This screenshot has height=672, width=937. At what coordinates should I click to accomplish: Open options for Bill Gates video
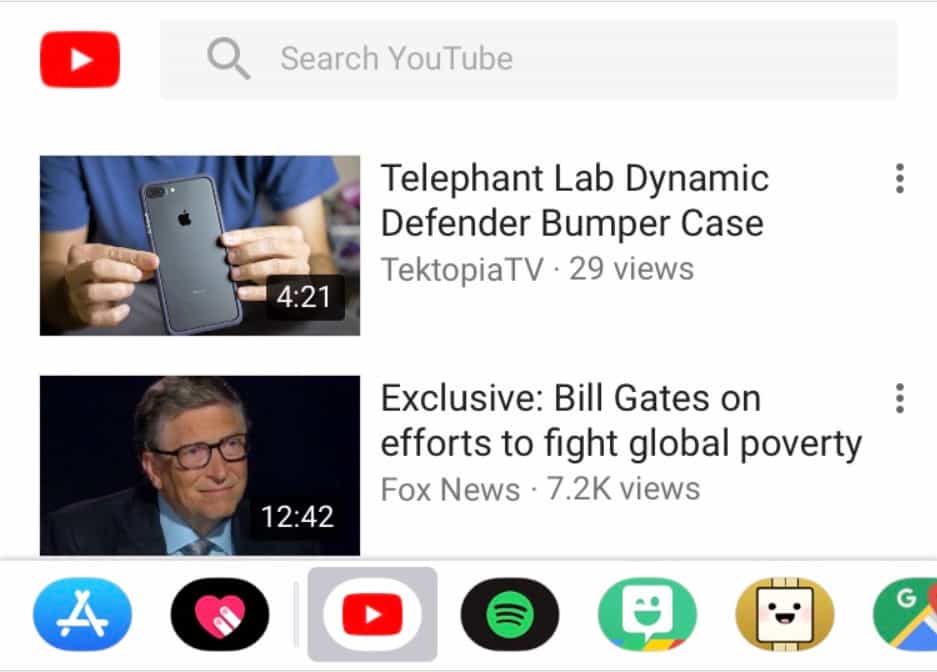[x=899, y=399]
